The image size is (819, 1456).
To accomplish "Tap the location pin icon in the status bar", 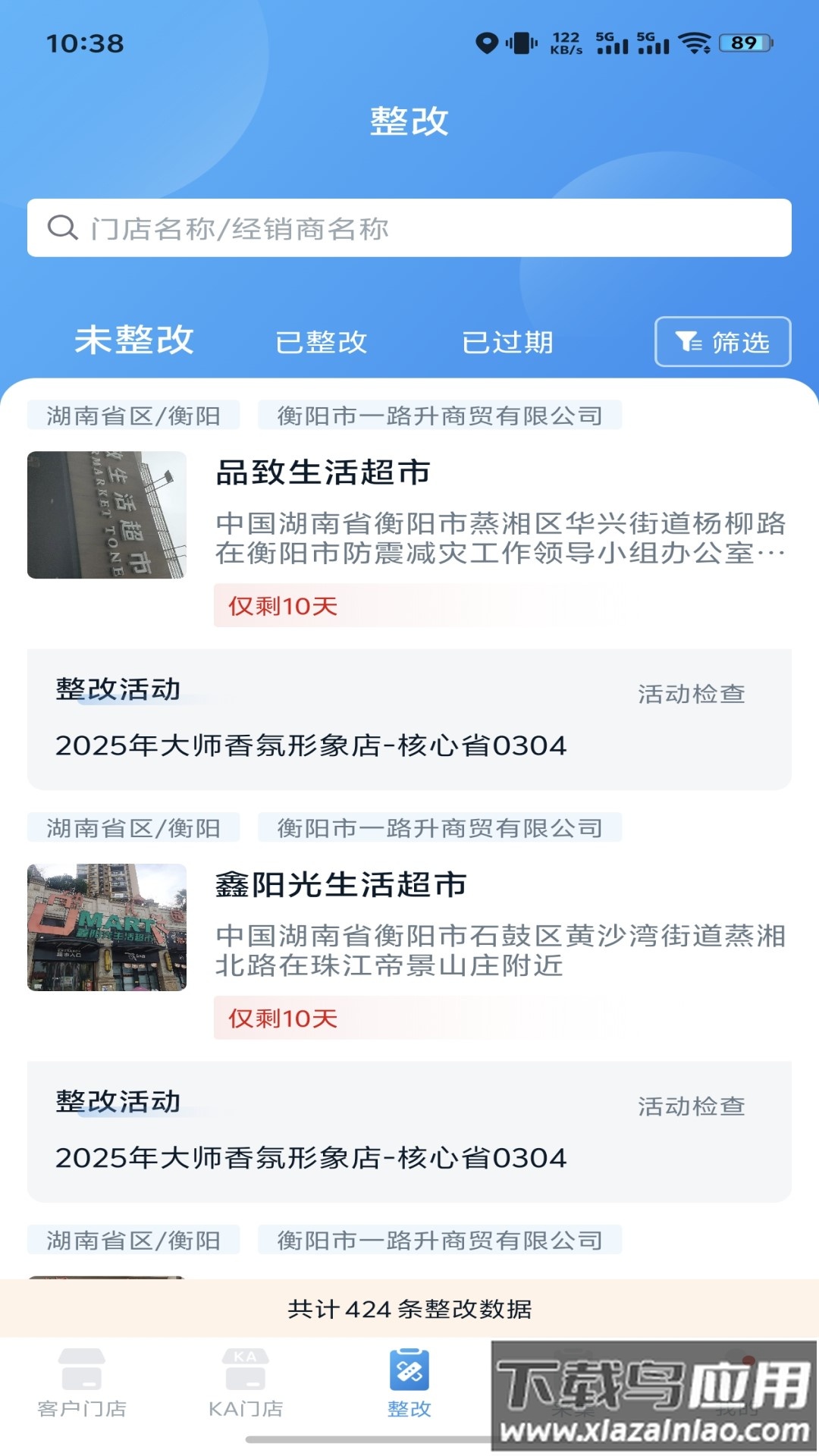I will click(486, 44).
